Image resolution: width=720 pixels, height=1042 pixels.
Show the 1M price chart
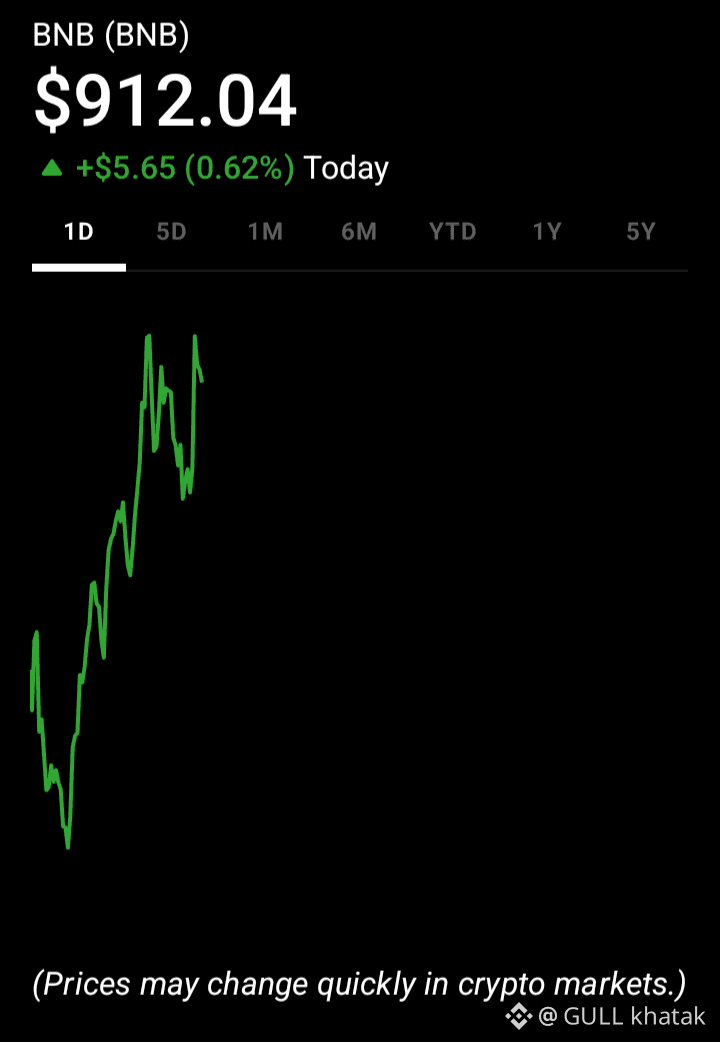265,233
